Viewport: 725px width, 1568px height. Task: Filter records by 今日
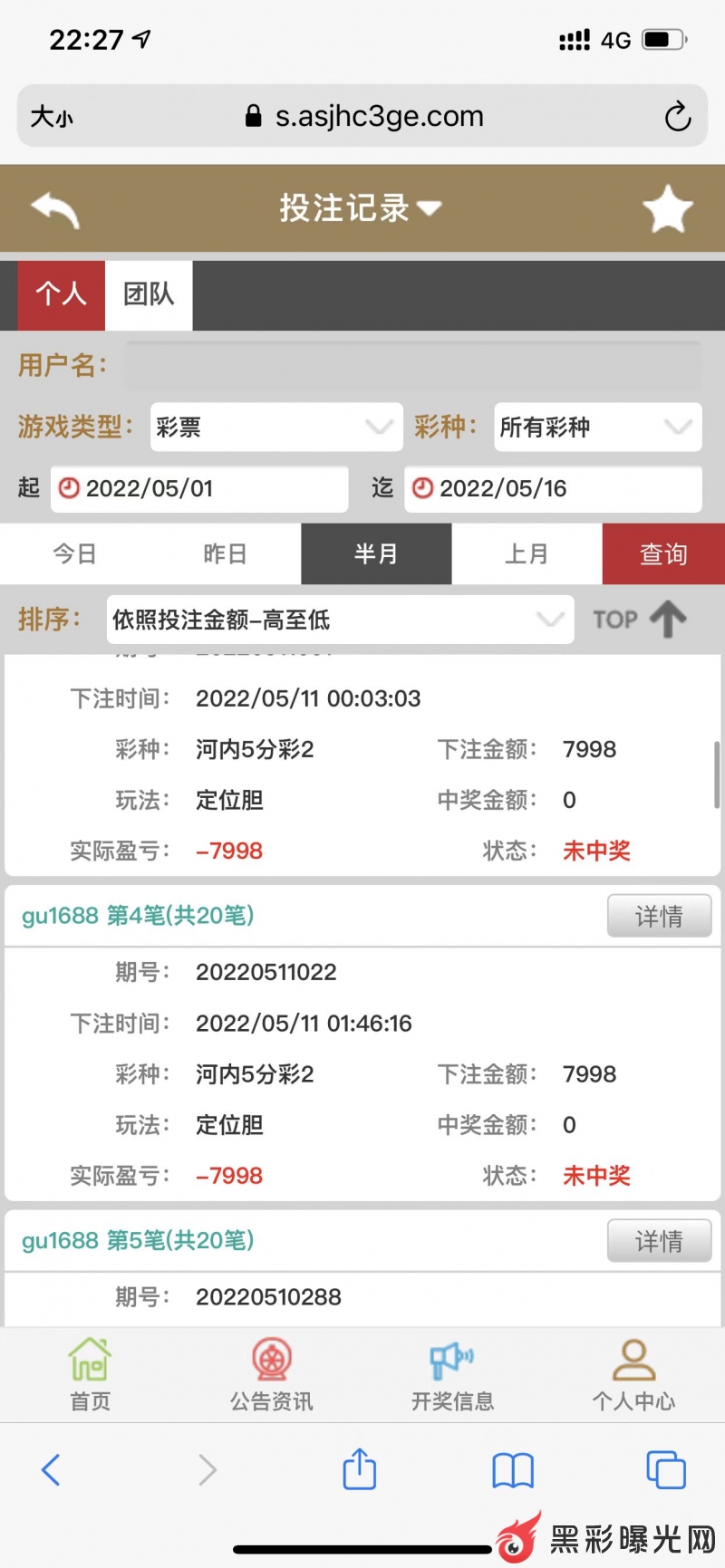point(75,554)
